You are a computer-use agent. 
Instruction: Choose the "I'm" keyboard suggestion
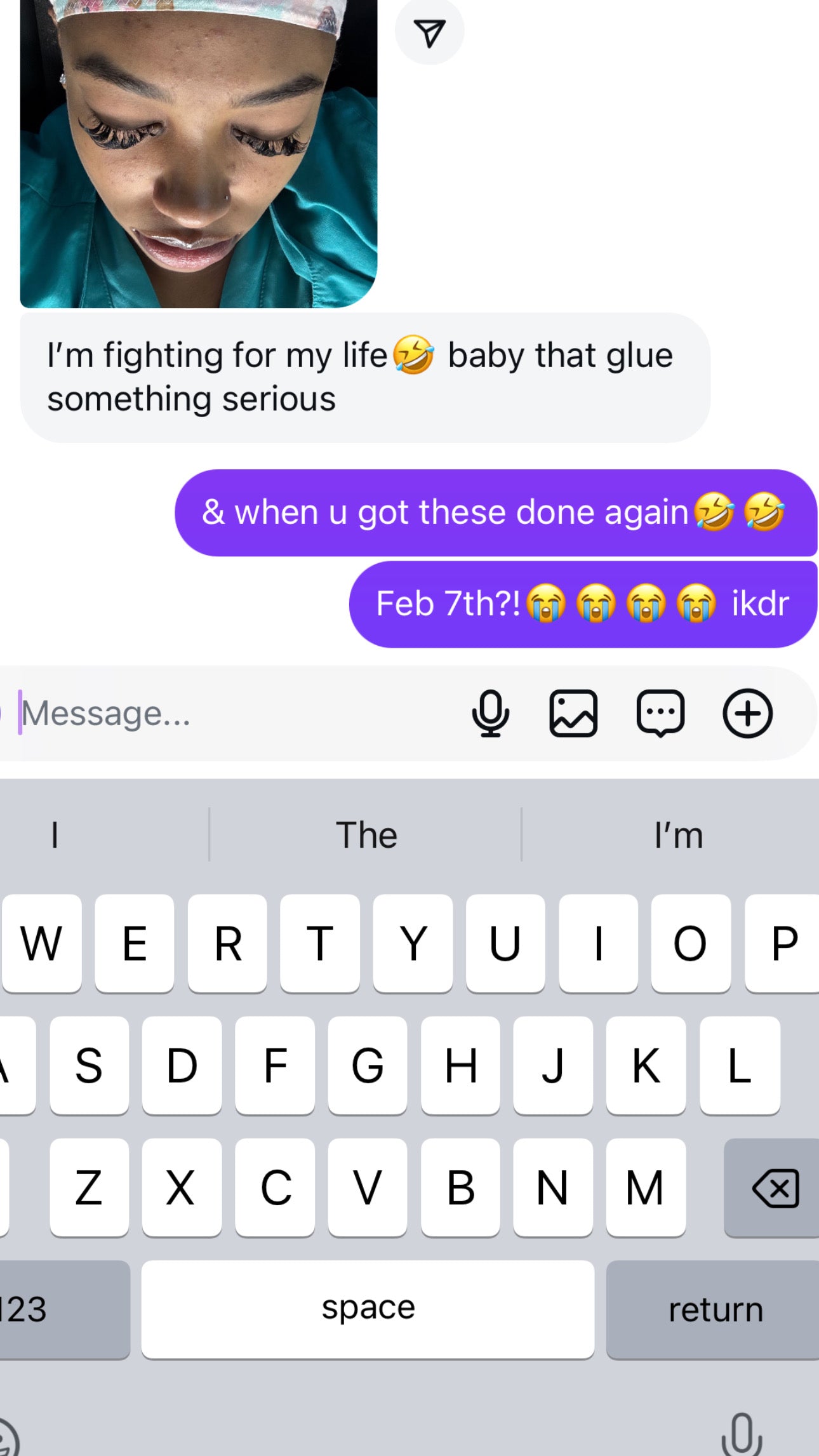(678, 835)
